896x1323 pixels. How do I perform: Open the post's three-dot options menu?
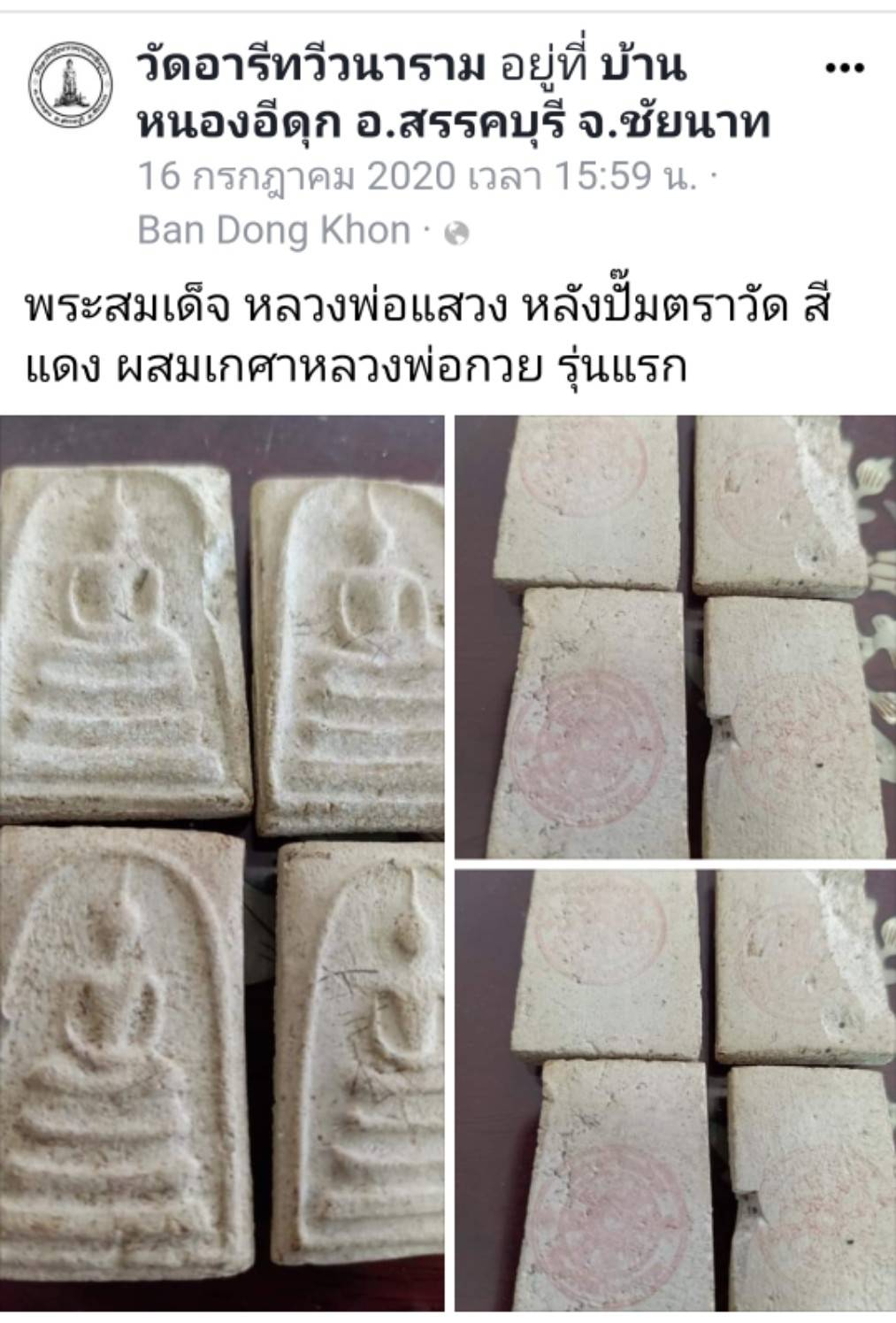click(x=843, y=69)
